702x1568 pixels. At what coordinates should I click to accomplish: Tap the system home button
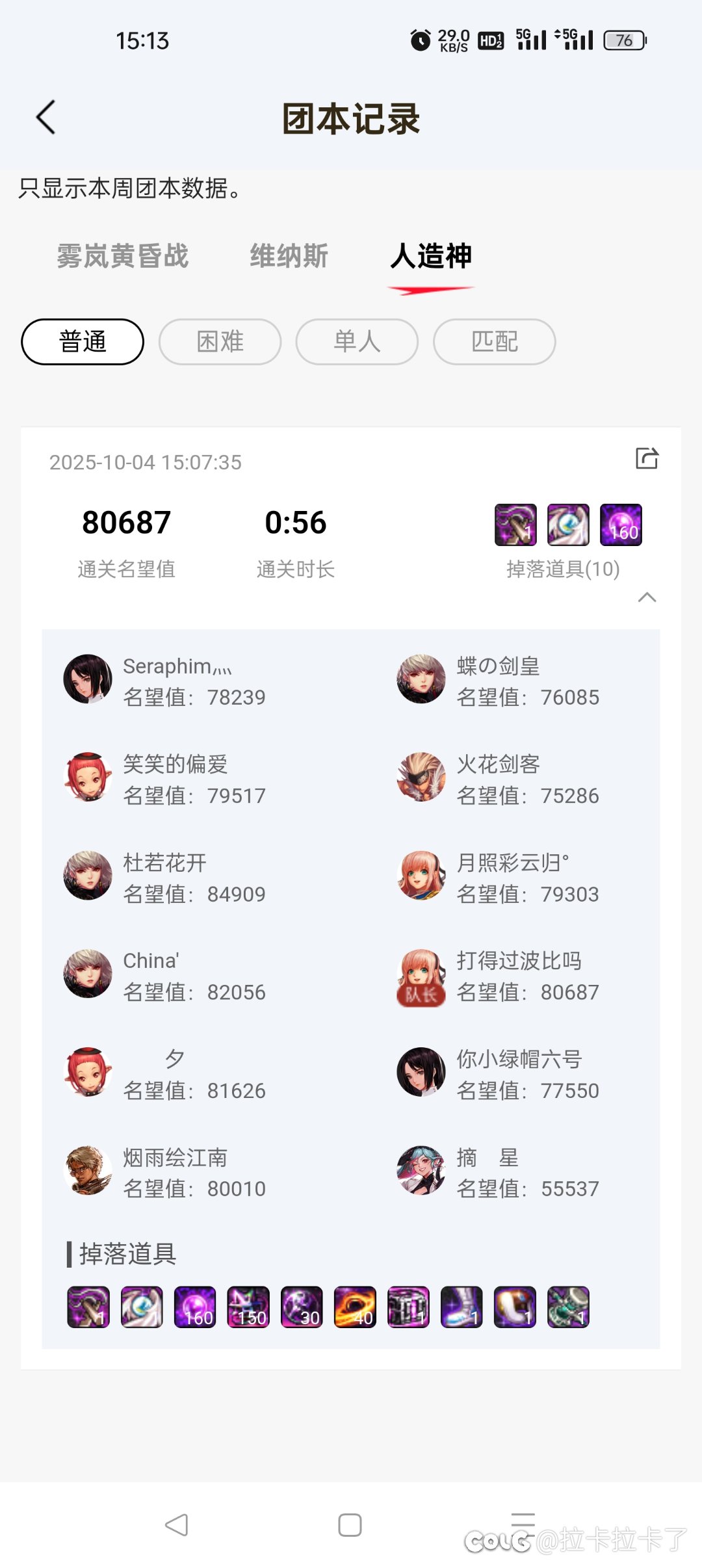(x=350, y=1525)
